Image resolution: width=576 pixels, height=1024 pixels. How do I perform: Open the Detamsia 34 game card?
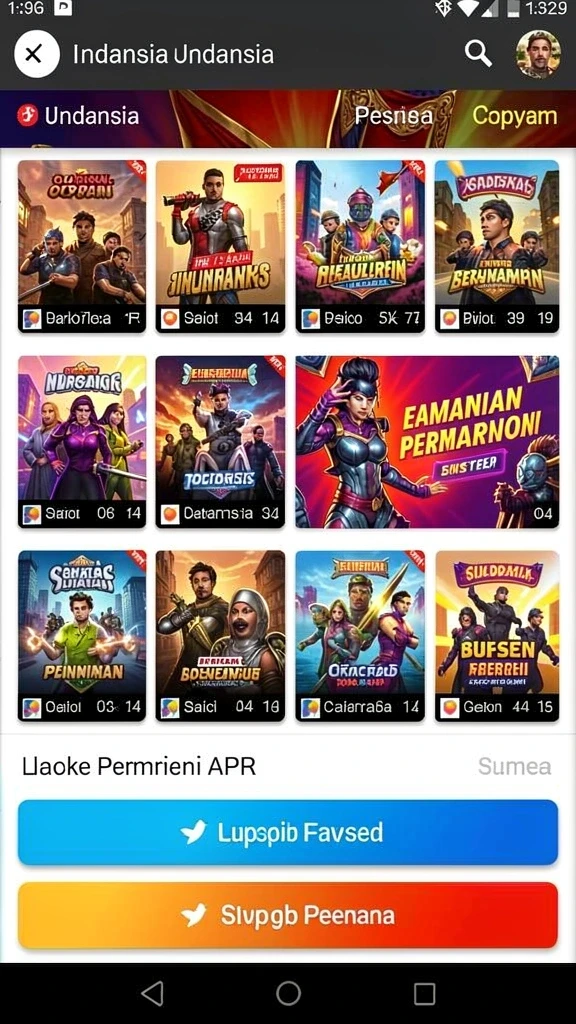(220, 441)
